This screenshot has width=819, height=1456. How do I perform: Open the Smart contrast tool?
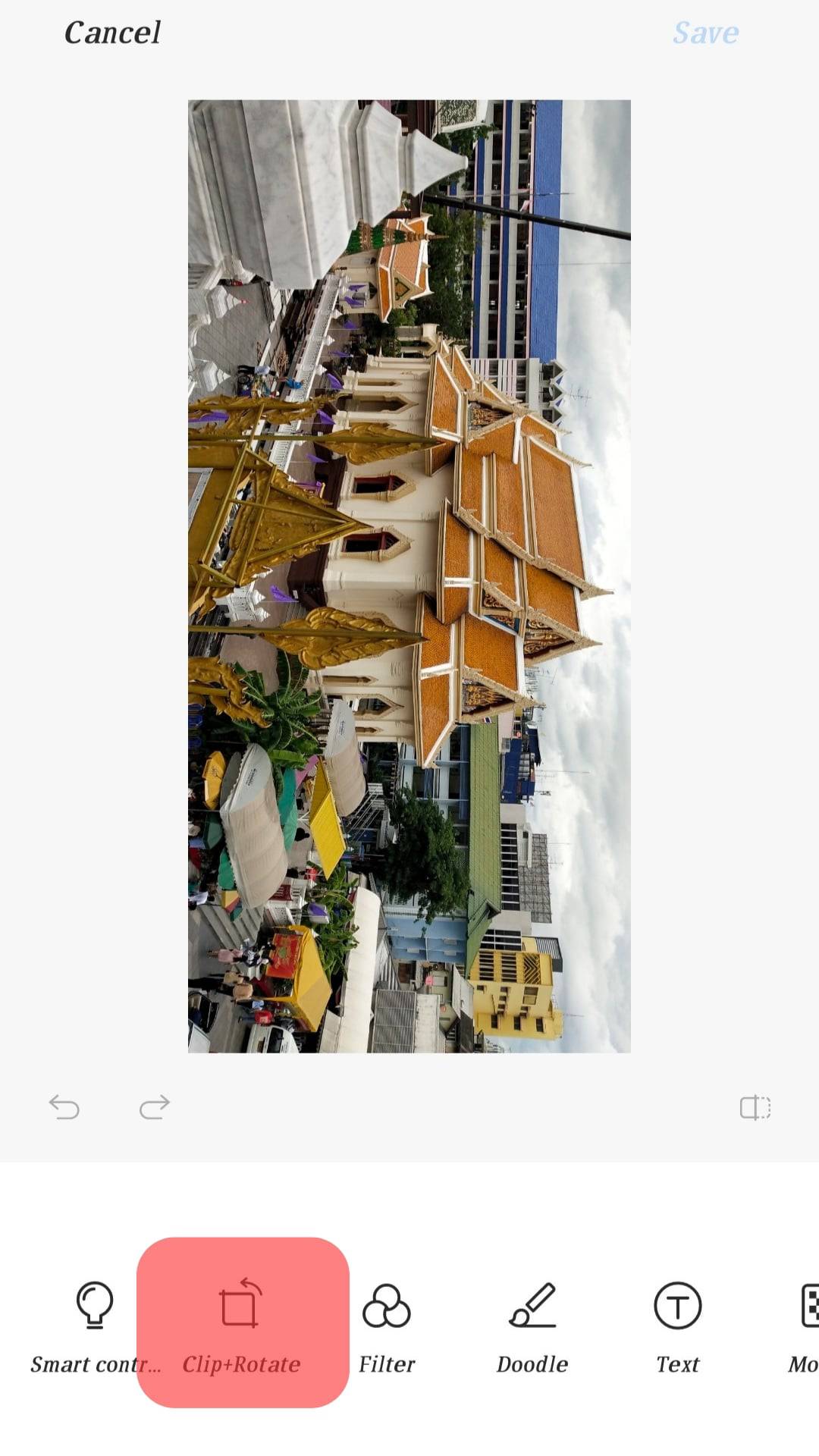(95, 1323)
